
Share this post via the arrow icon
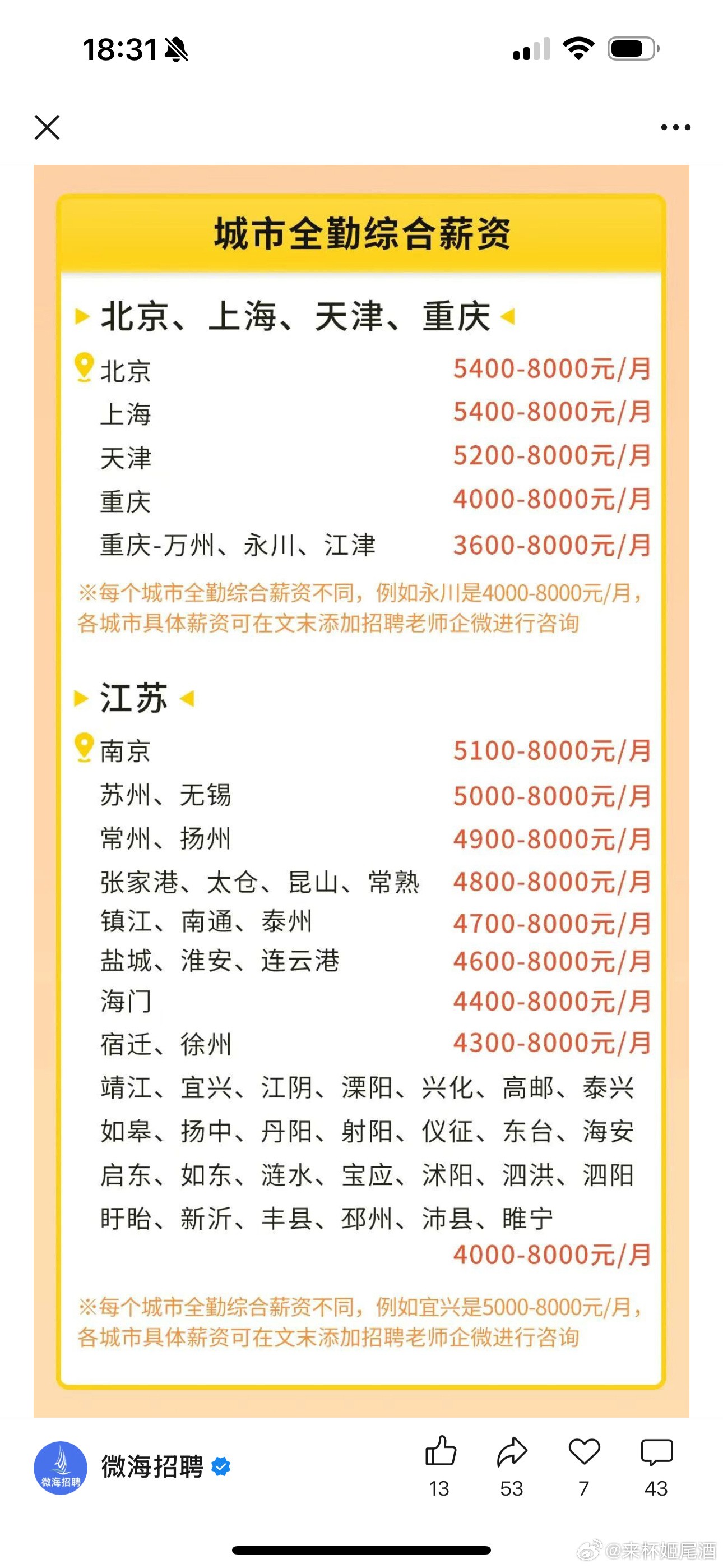(x=512, y=1452)
